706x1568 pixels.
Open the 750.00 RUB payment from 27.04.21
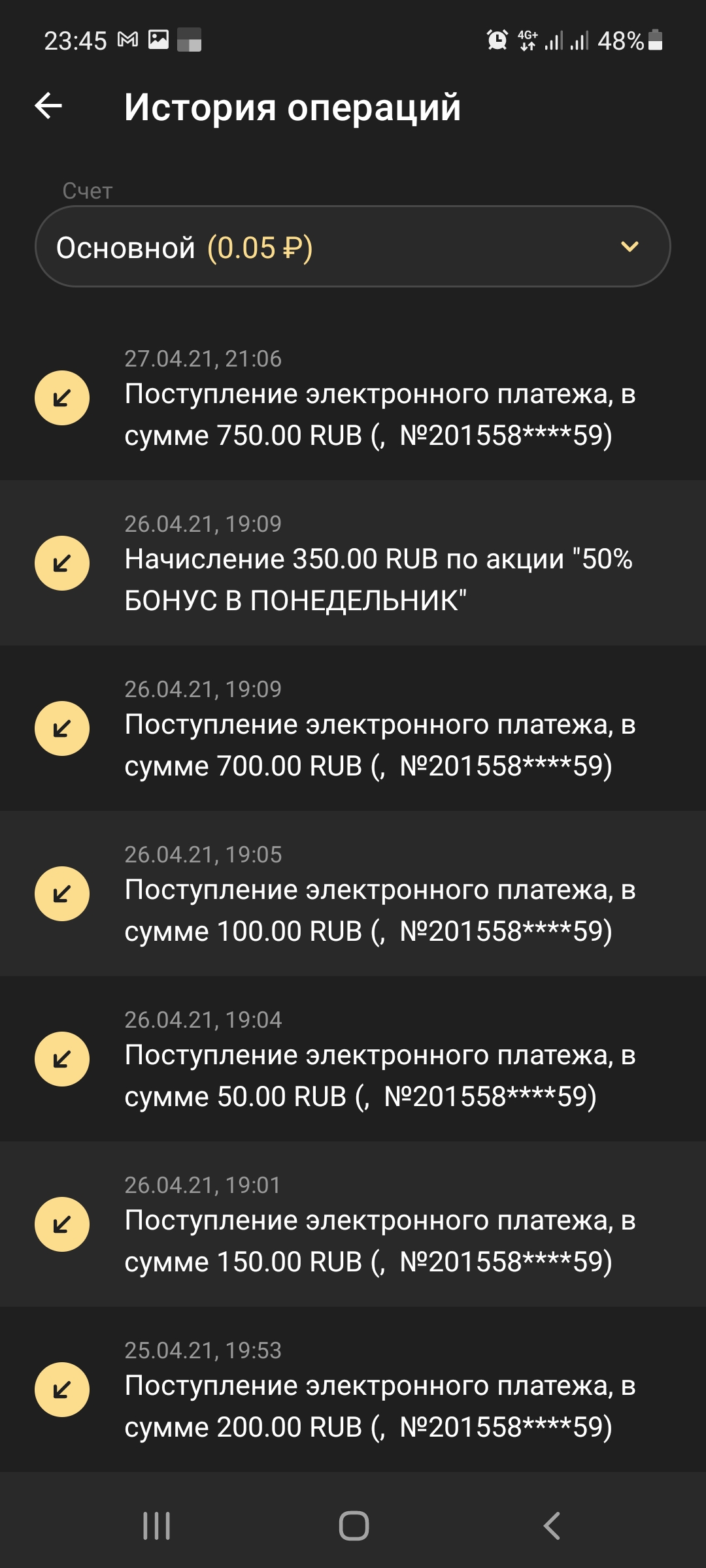pyautogui.click(x=353, y=398)
